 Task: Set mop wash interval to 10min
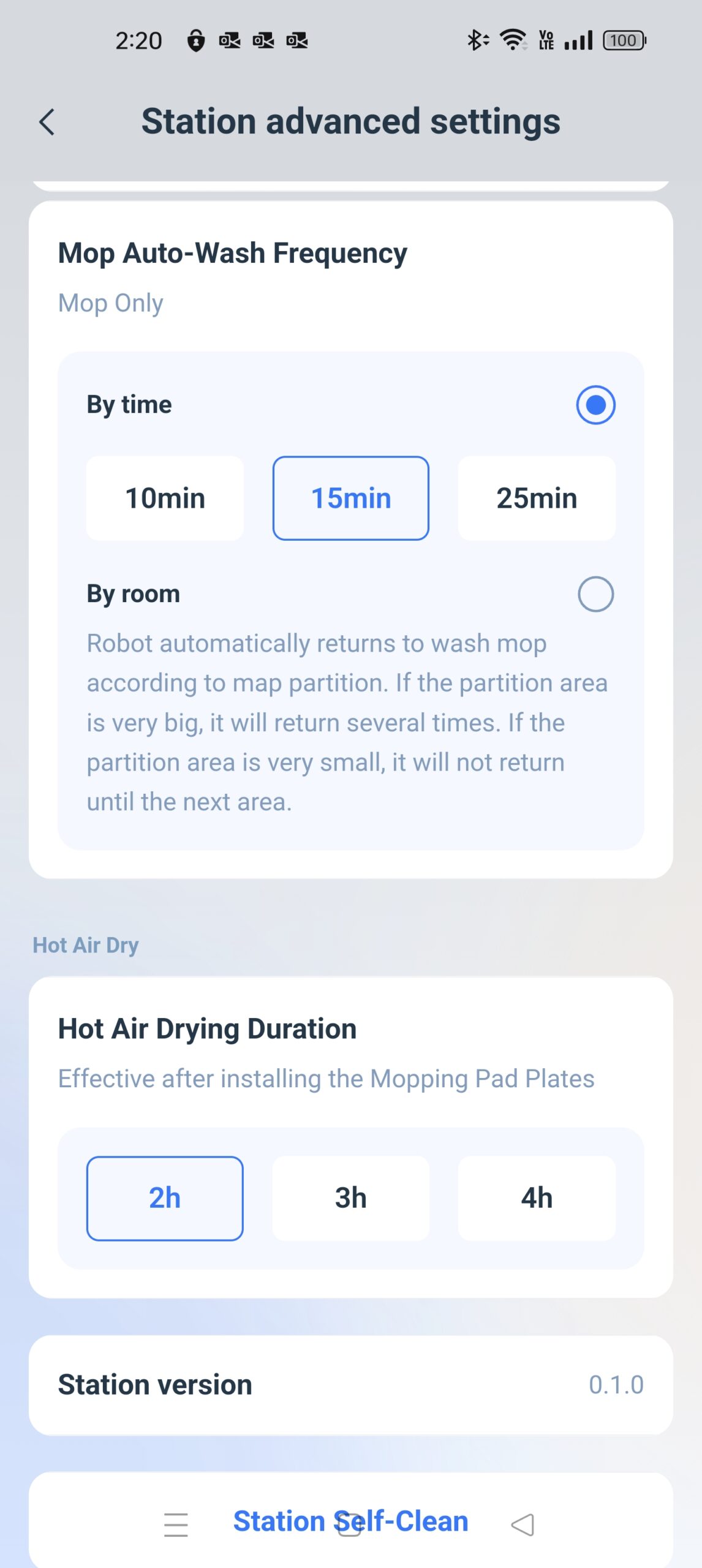[x=165, y=498]
